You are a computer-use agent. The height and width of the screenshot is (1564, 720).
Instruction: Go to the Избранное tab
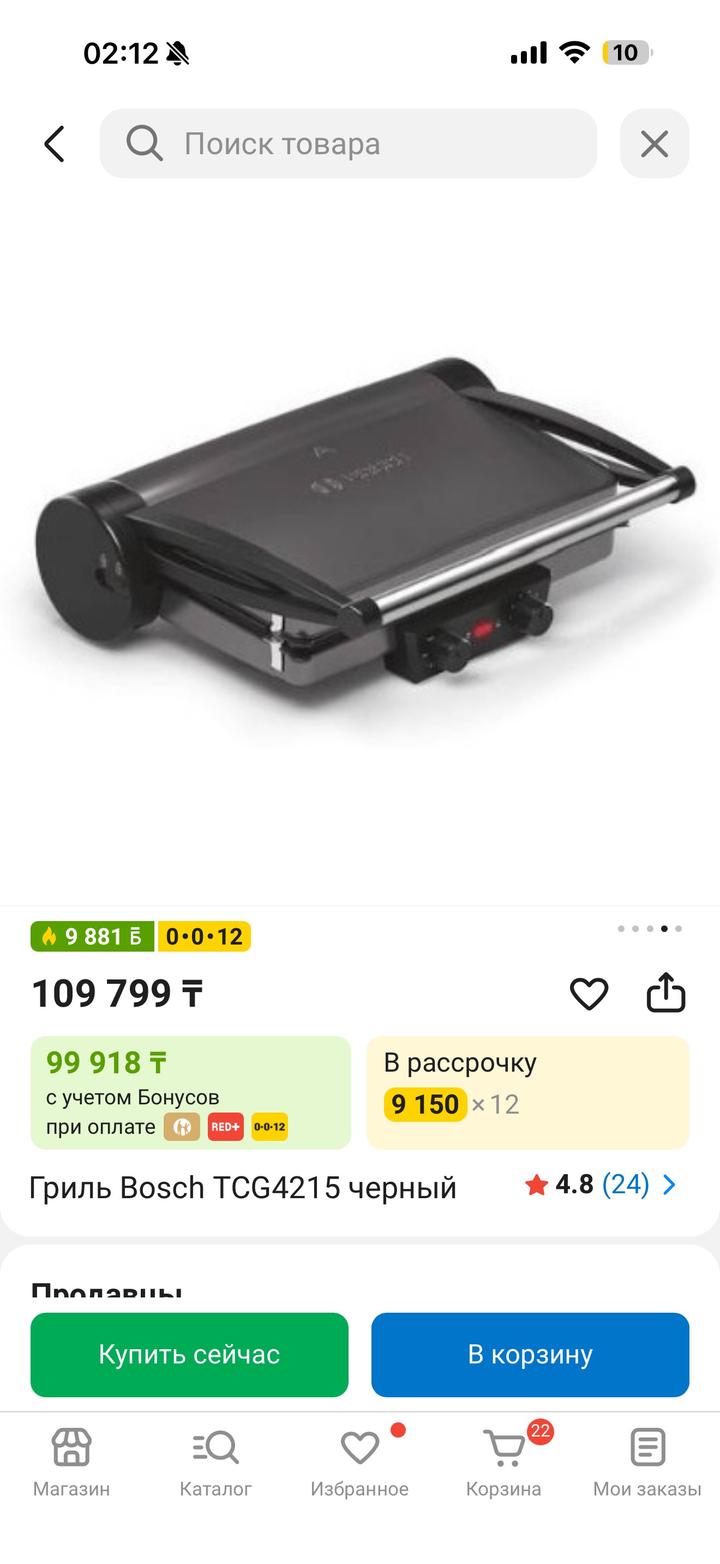pos(360,1462)
